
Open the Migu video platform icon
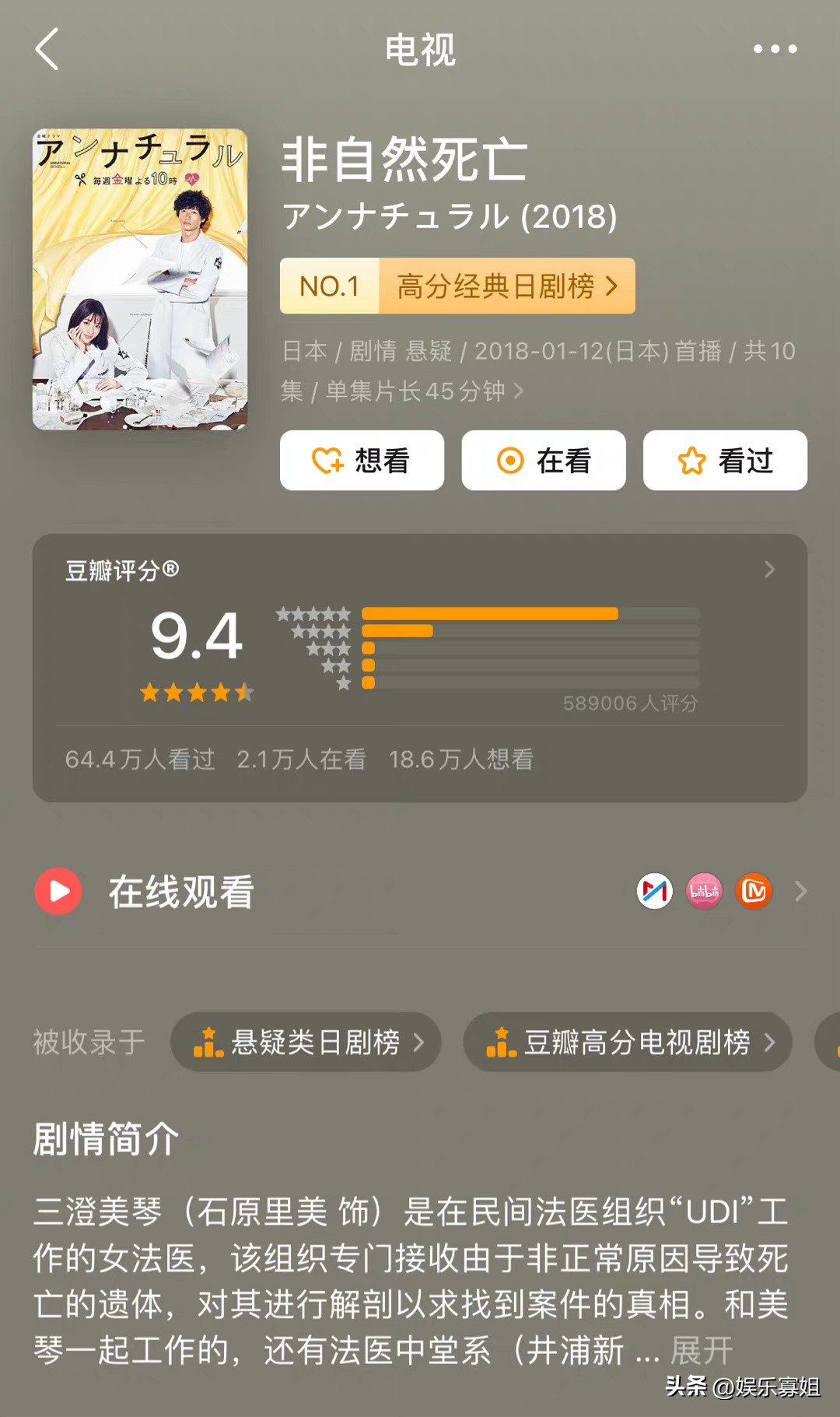click(x=654, y=892)
